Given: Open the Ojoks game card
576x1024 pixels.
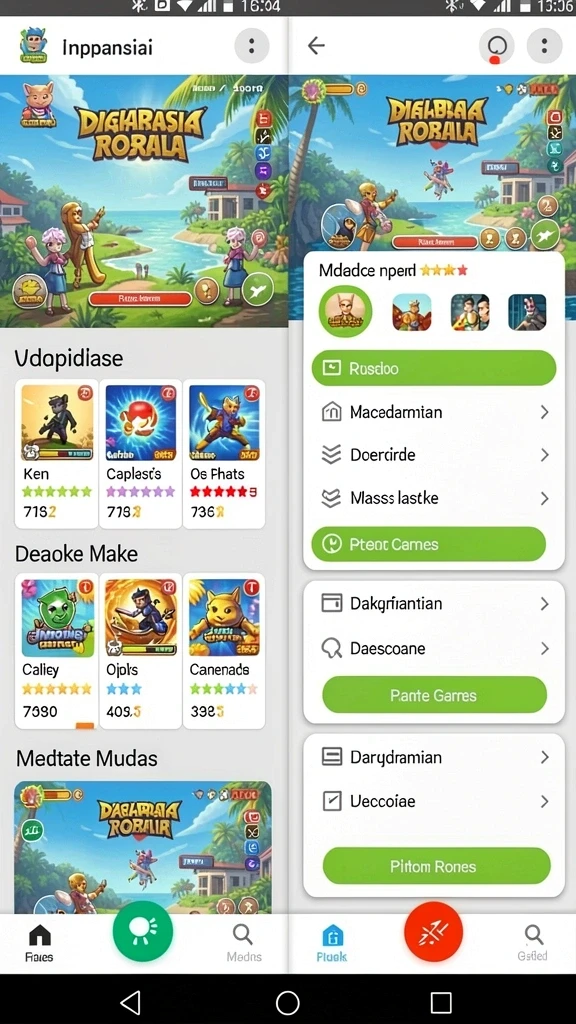Looking at the screenshot, I should pos(140,650).
